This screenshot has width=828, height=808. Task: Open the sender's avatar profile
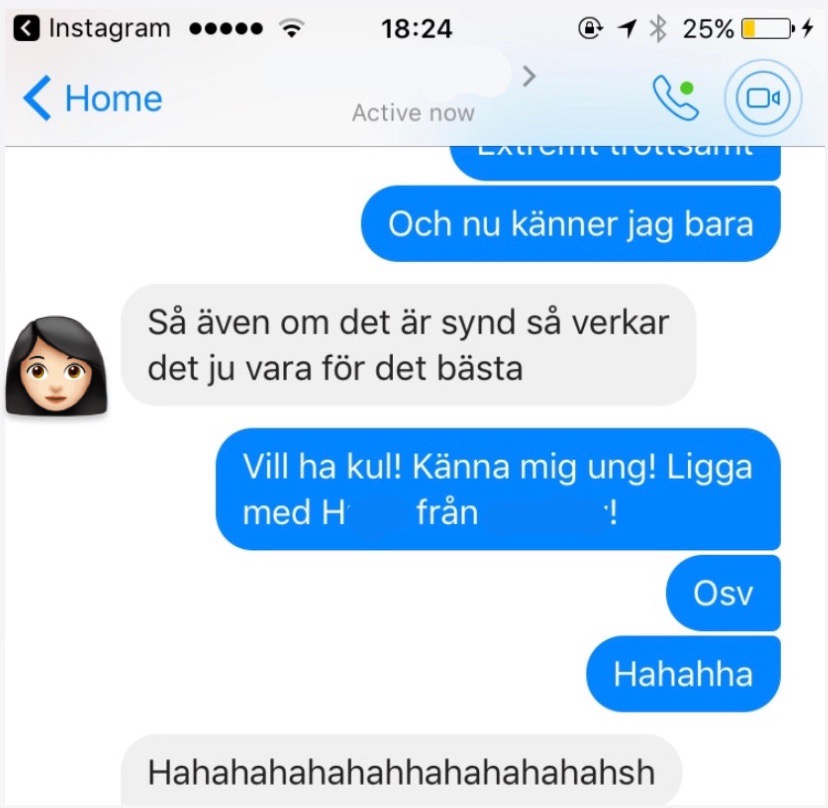56,366
